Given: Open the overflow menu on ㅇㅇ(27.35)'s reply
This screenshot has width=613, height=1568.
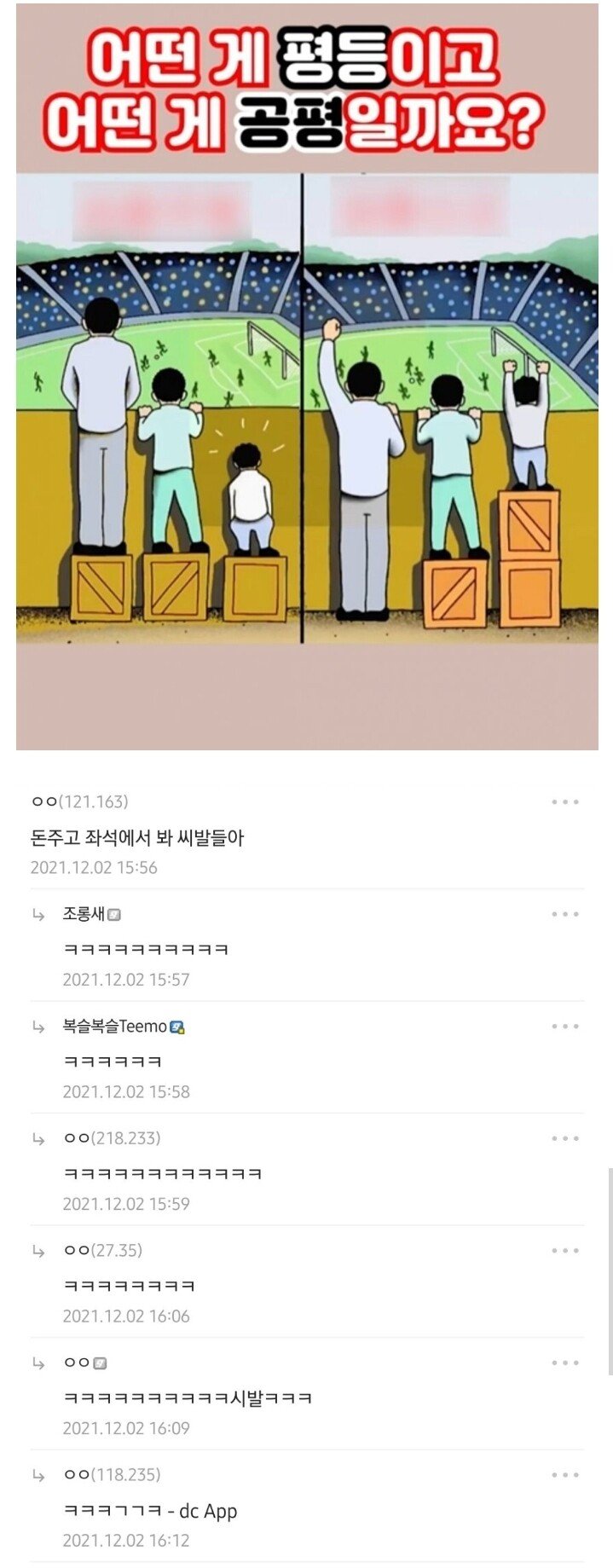Looking at the screenshot, I should pyautogui.click(x=564, y=1251).
